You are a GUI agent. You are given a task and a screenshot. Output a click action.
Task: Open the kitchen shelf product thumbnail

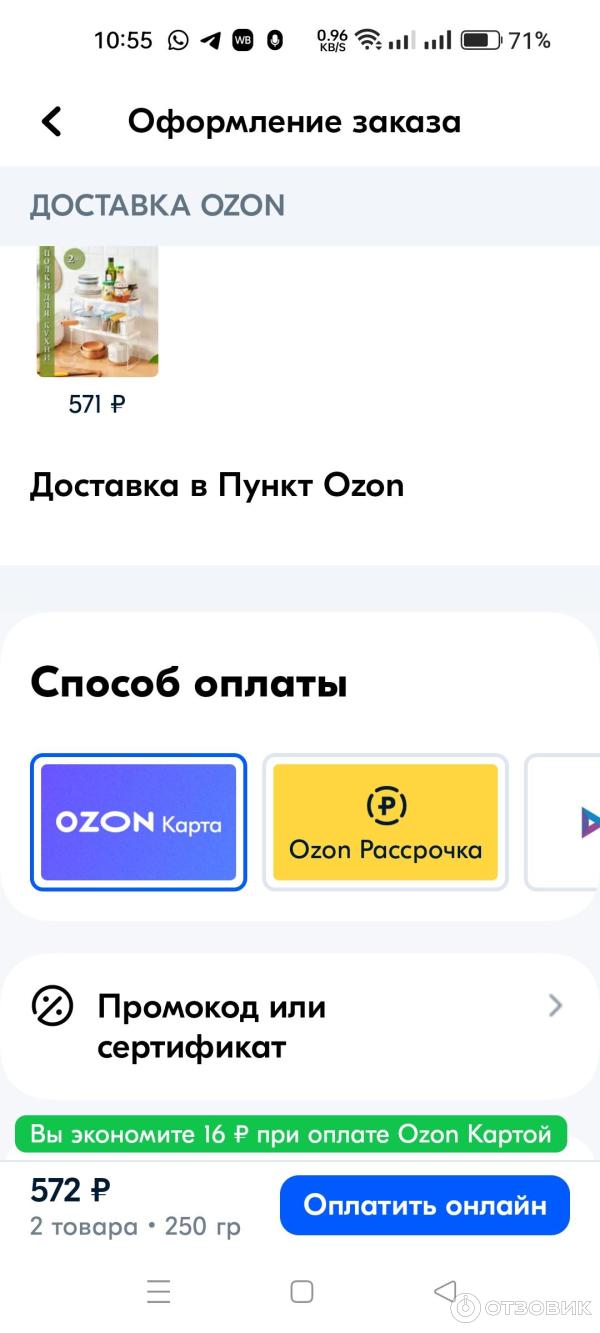tap(97, 311)
